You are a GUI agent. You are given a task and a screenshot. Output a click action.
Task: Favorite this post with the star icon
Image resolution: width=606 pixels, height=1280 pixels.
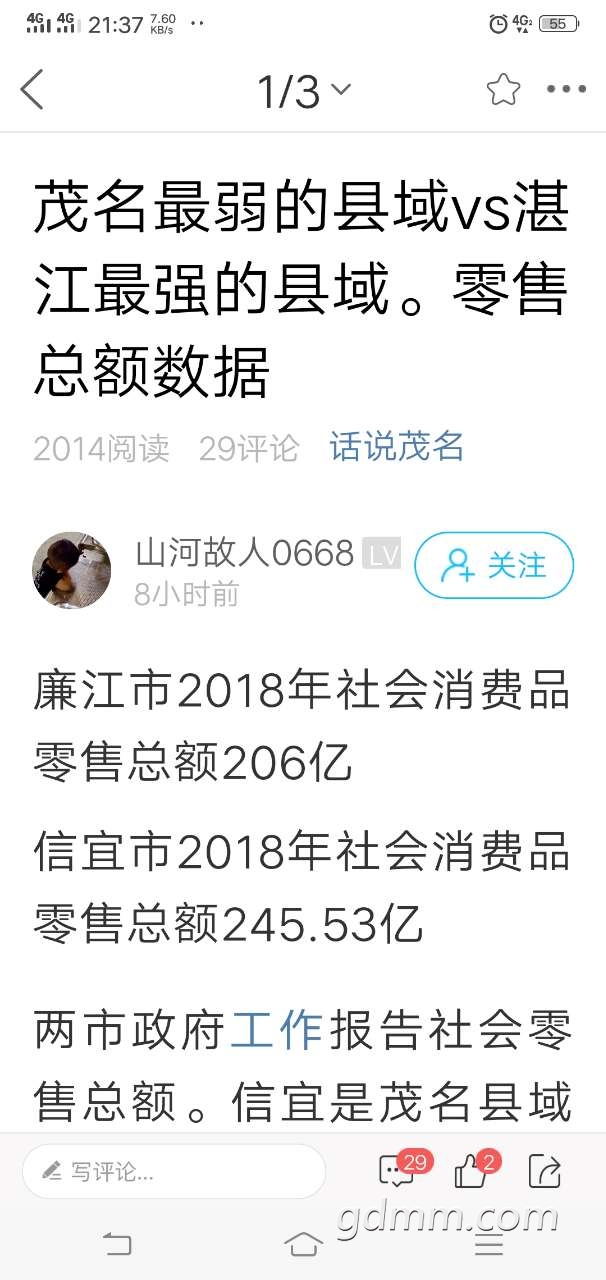coord(503,90)
